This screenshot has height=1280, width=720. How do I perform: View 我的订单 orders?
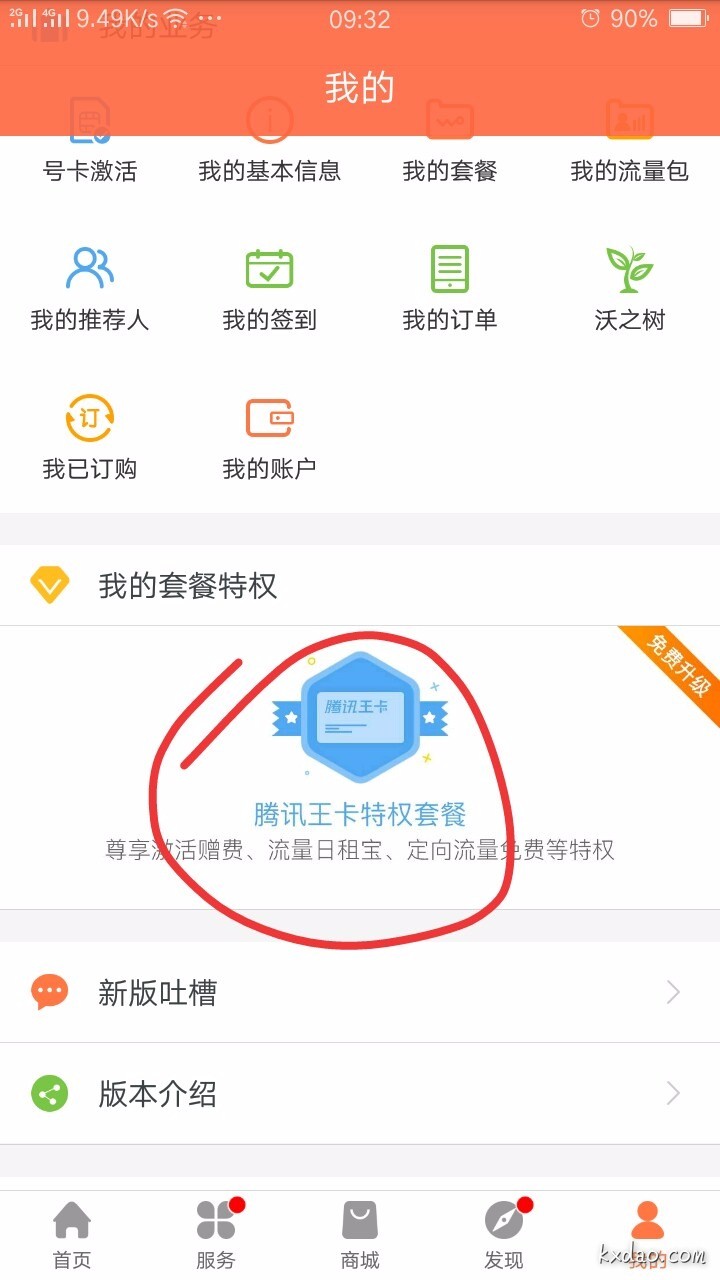[x=450, y=288]
